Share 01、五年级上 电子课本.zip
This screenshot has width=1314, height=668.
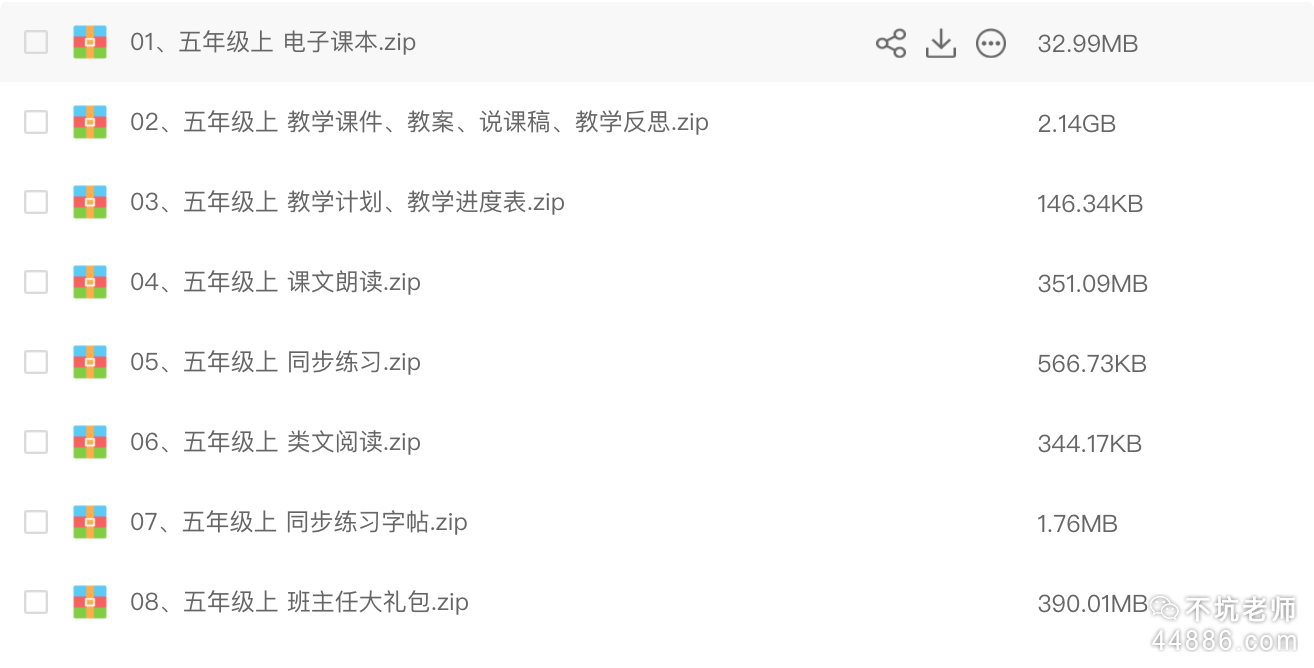[890, 43]
